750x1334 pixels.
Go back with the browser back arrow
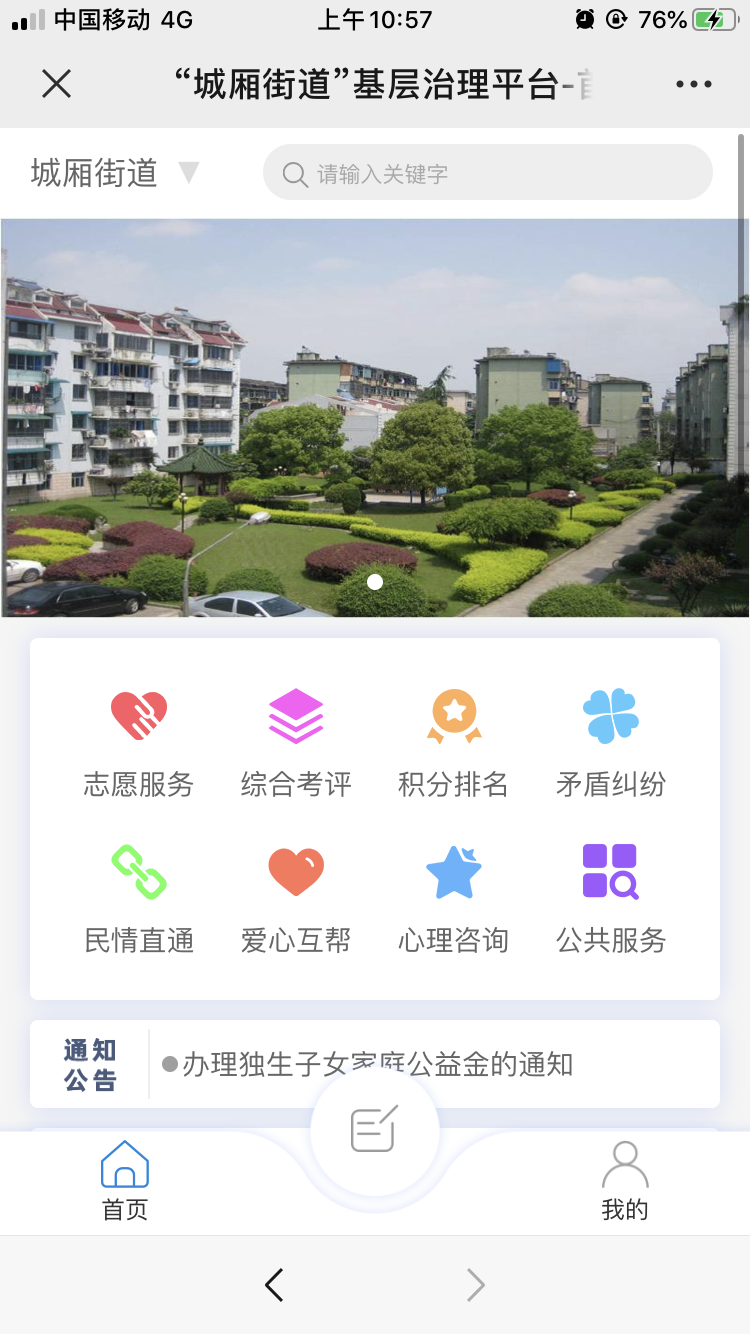[274, 1285]
